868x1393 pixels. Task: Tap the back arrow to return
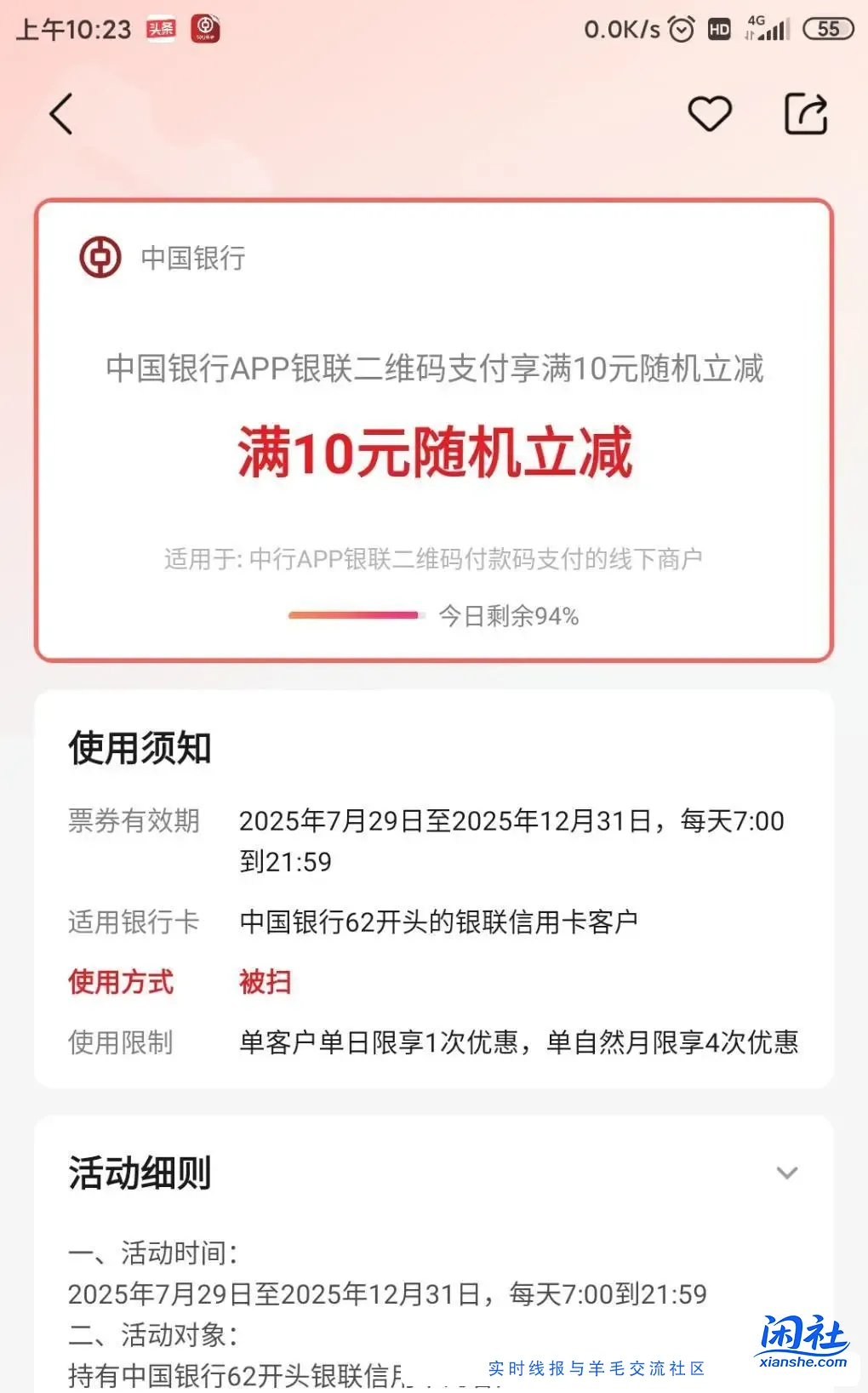[x=60, y=114]
